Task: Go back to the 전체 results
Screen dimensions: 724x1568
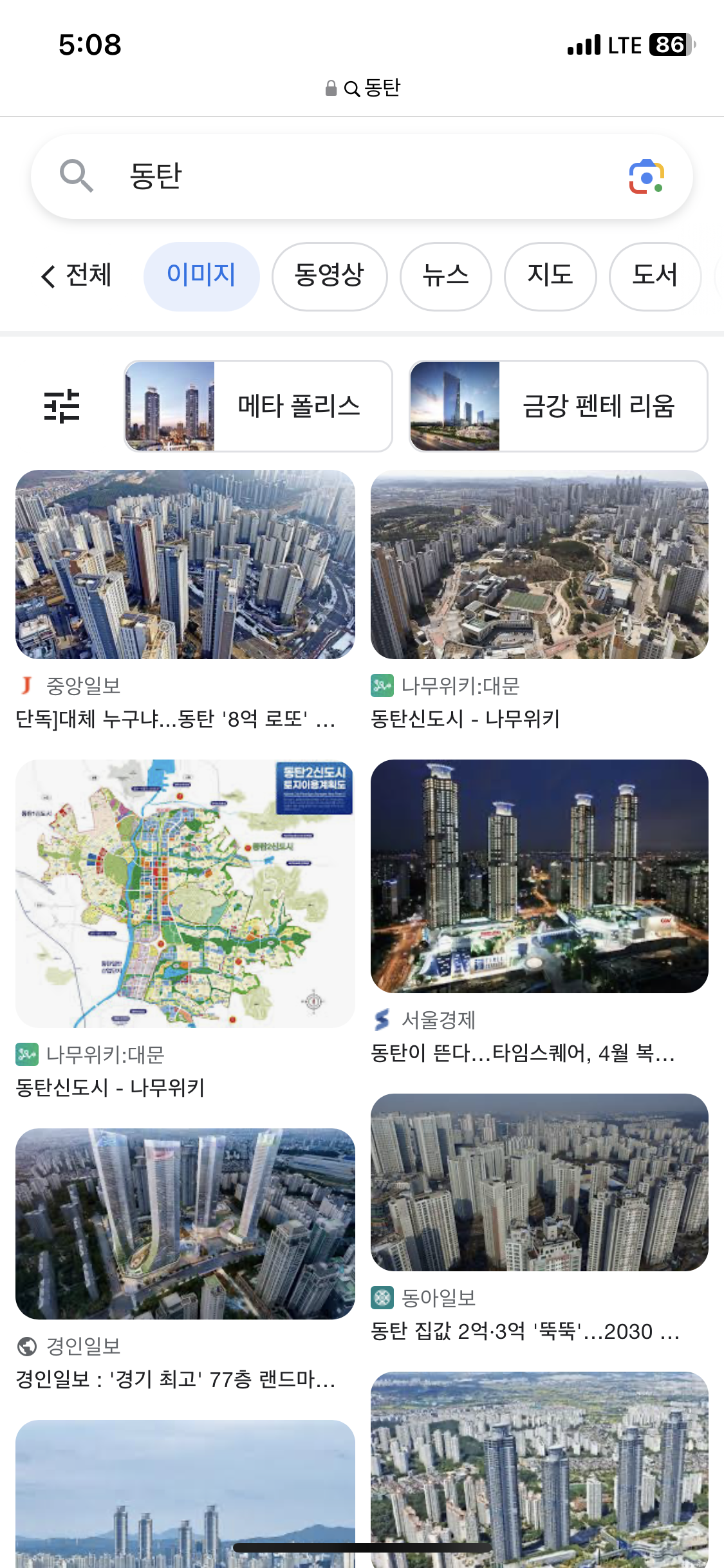Action: [77, 275]
